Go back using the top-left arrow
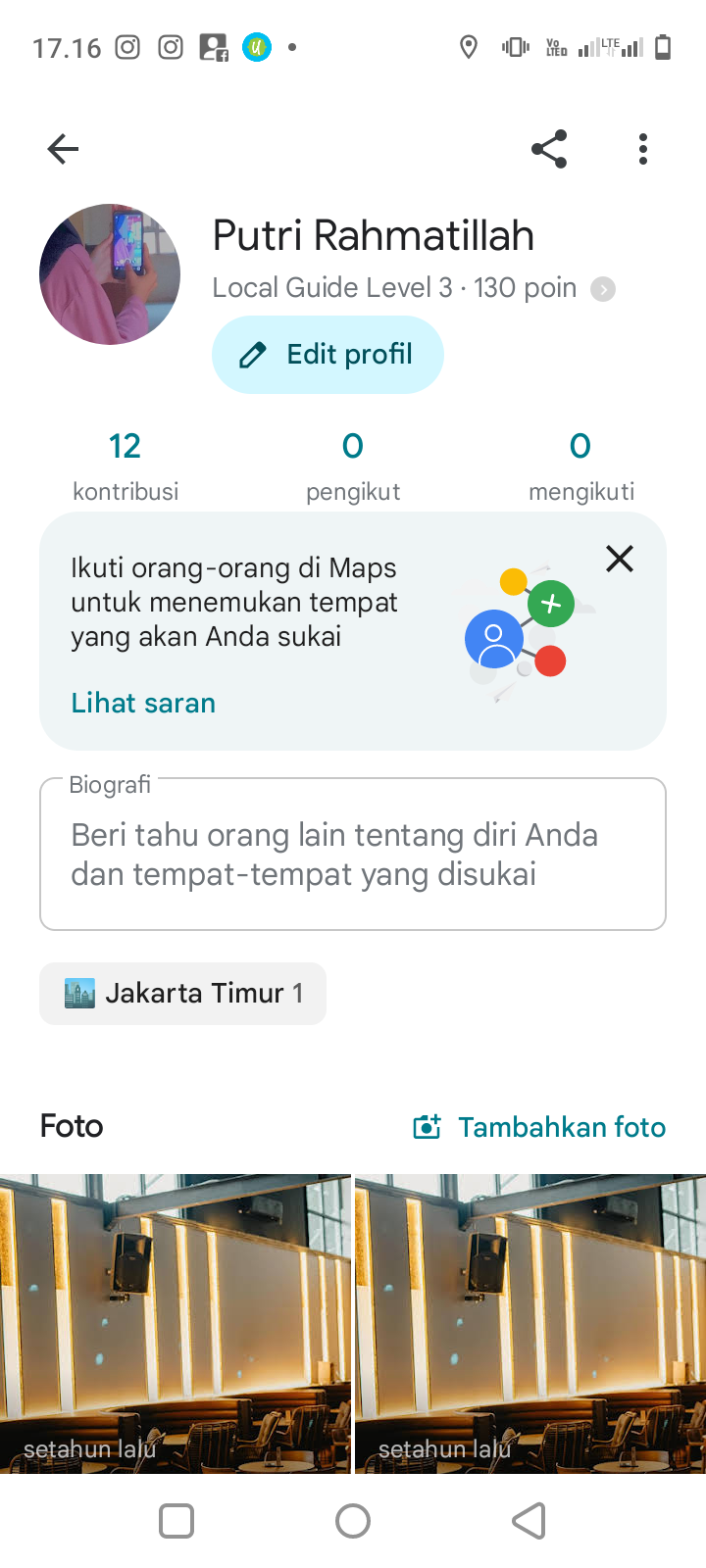This screenshot has height=1568, width=706. pos(63,149)
